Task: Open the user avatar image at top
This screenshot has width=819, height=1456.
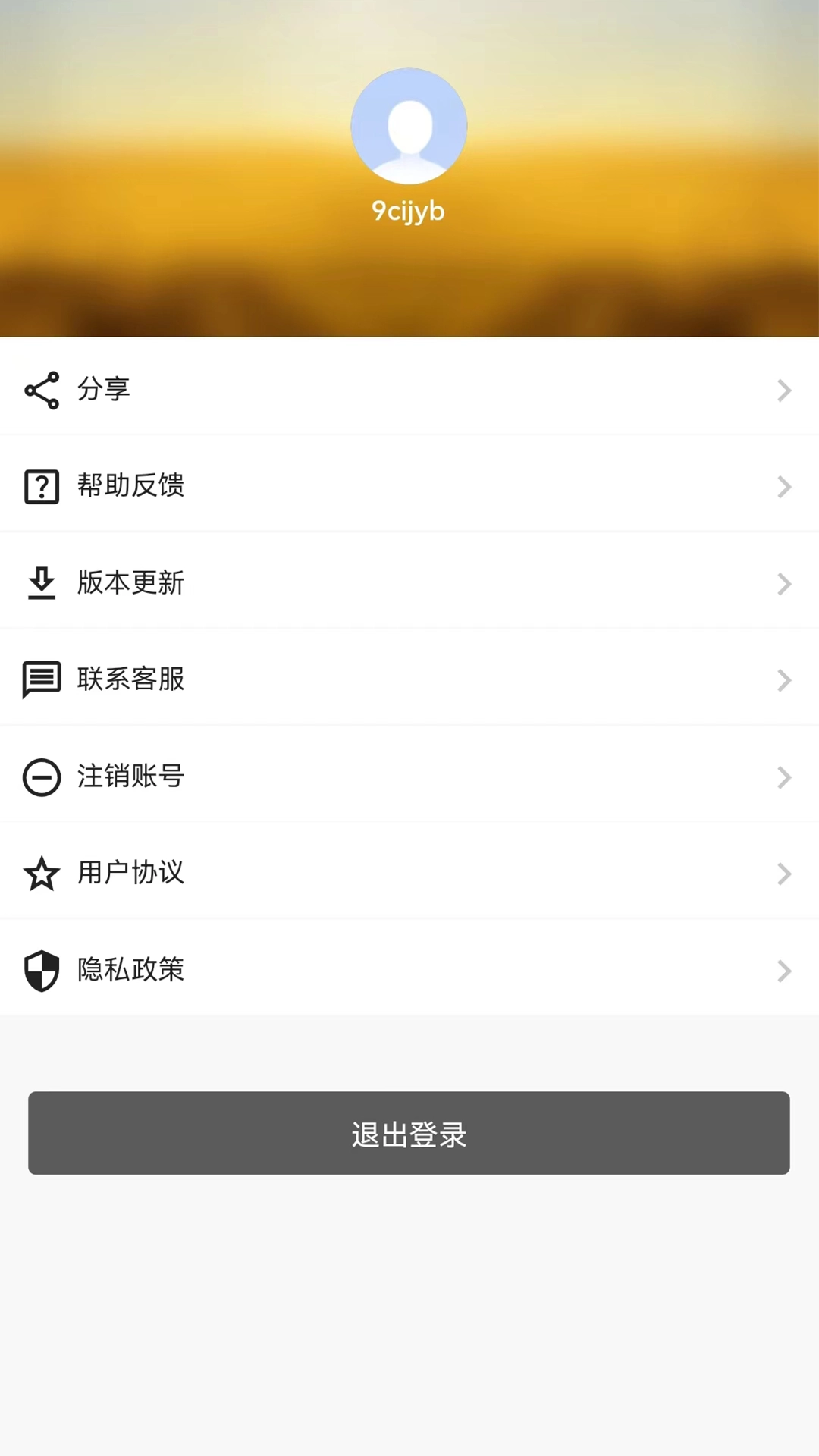Action: 409,126
